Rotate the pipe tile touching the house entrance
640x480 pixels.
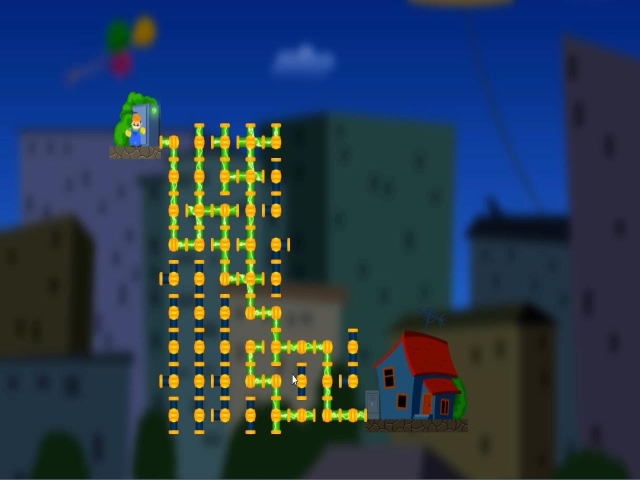(x=352, y=415)
